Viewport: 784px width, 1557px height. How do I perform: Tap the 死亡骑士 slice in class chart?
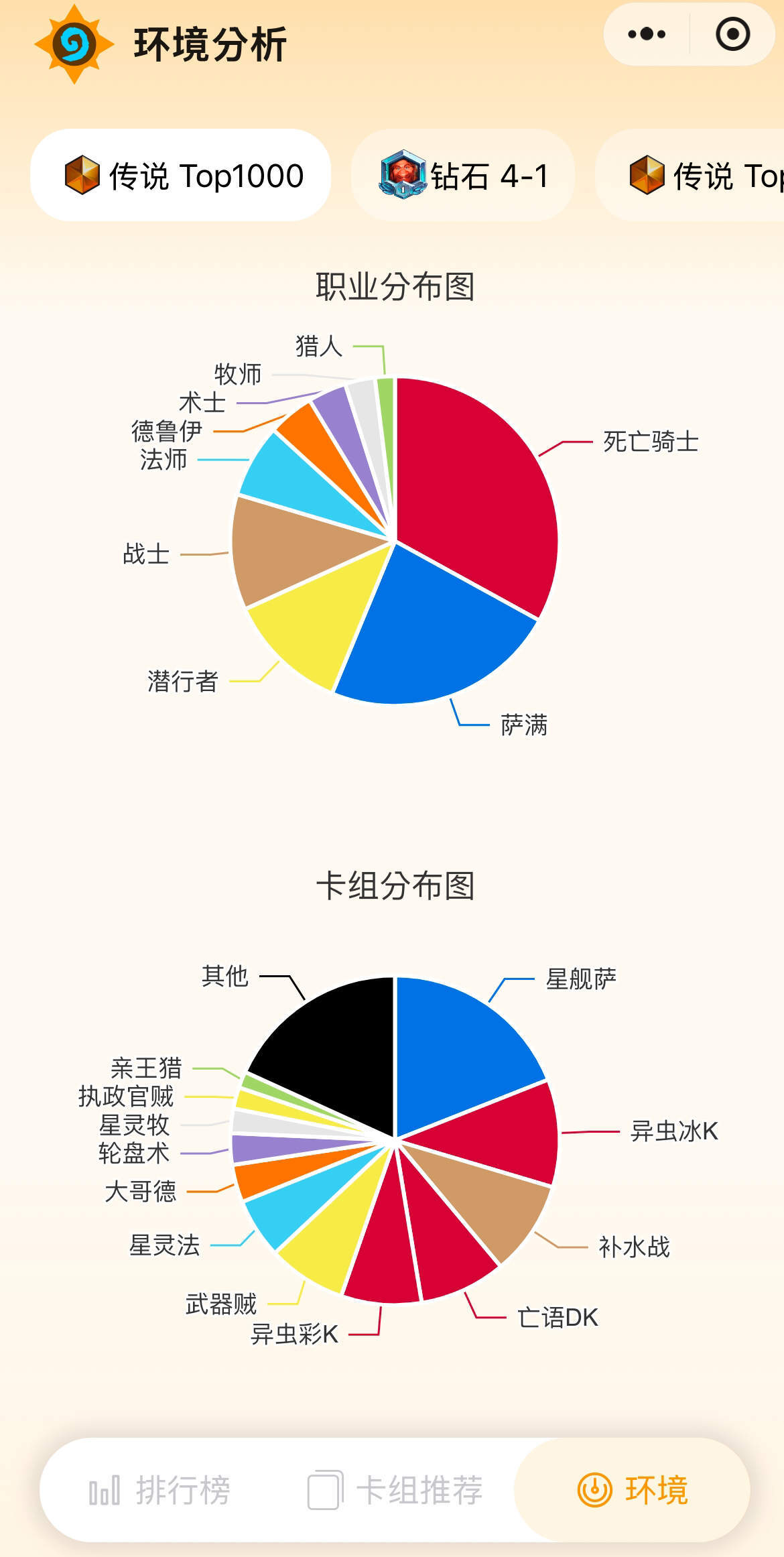click(x=476, y=489)
